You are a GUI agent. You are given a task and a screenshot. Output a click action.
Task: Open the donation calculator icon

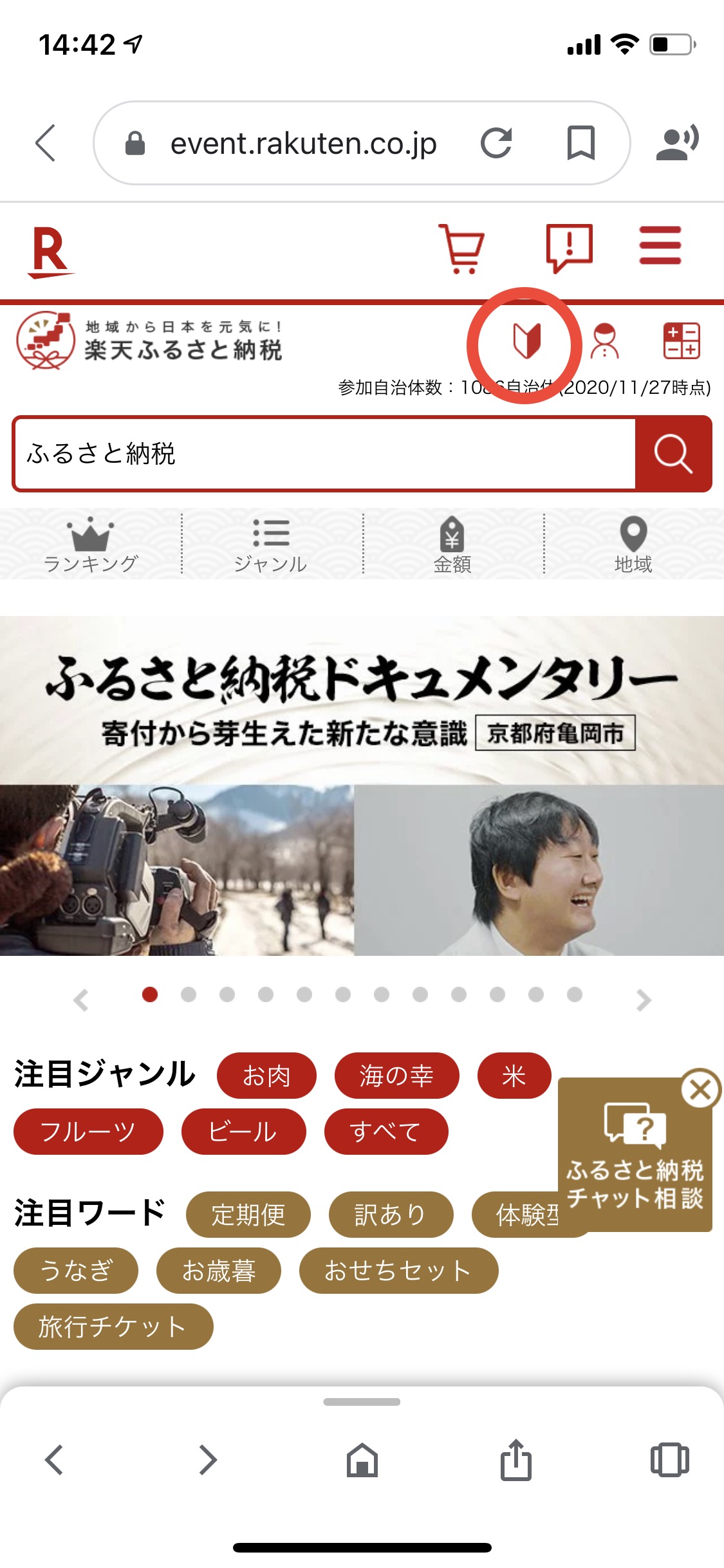tap(682, 341)
